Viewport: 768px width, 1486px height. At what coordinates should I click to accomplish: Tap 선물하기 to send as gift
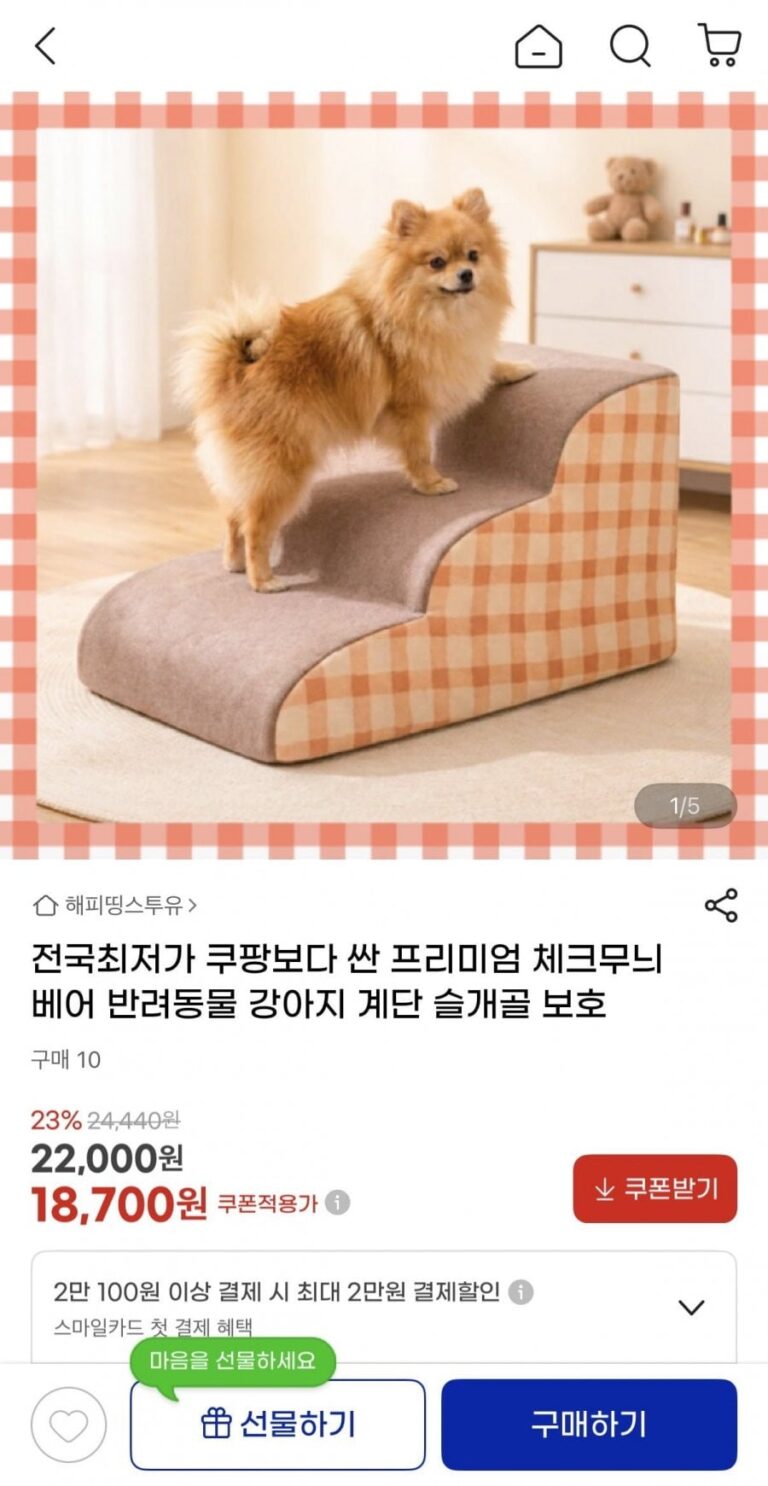coord(278,1424)
